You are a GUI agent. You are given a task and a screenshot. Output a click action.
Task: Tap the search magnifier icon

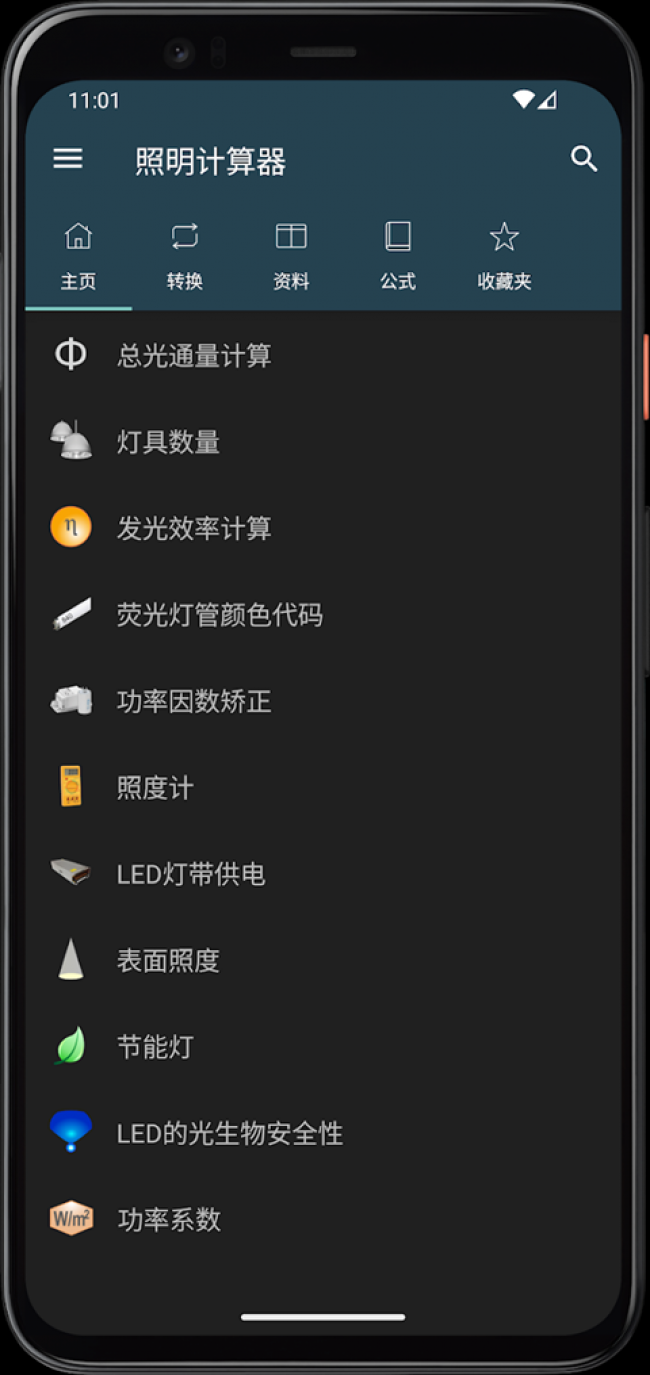point(583,159)
